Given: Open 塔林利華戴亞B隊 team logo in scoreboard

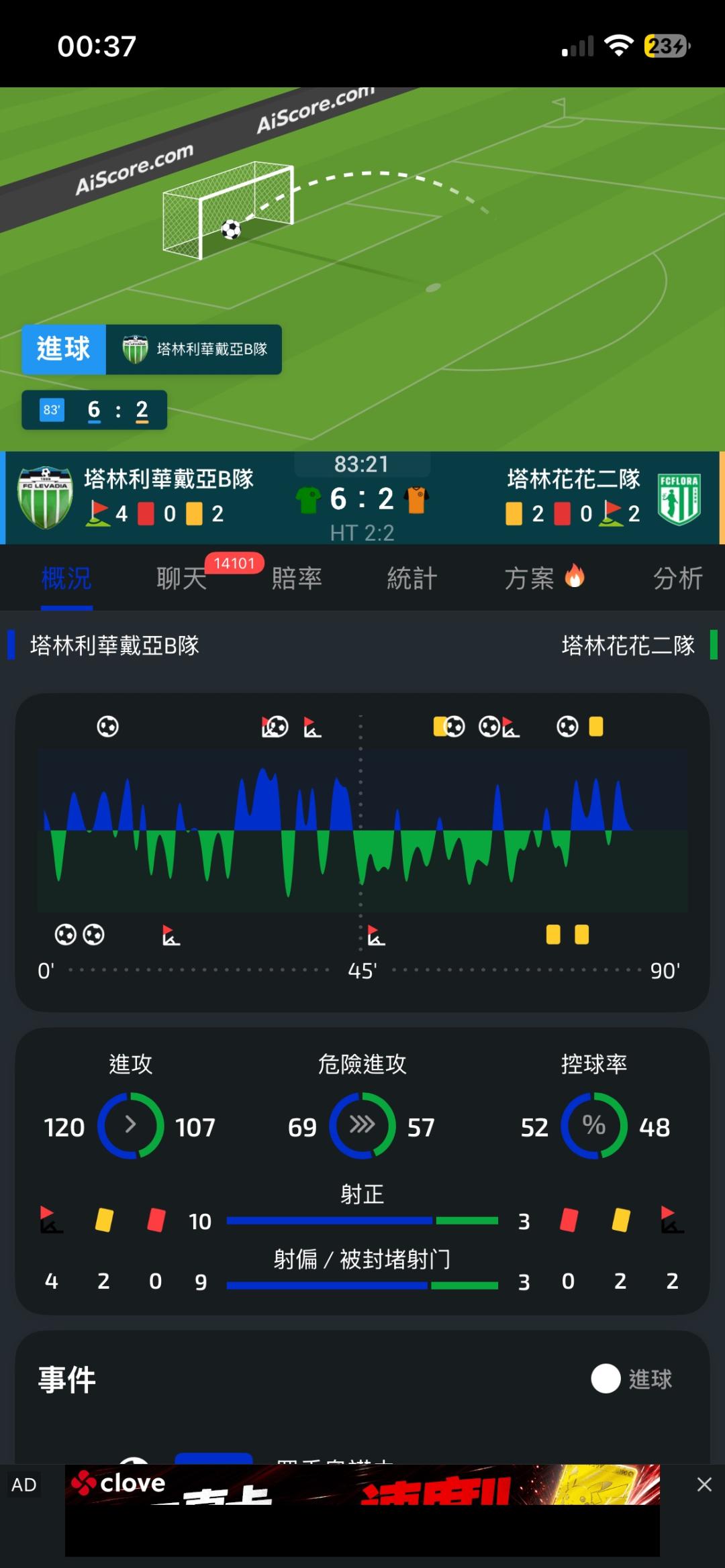Looking at the screenshot, I should coord(45,497).
